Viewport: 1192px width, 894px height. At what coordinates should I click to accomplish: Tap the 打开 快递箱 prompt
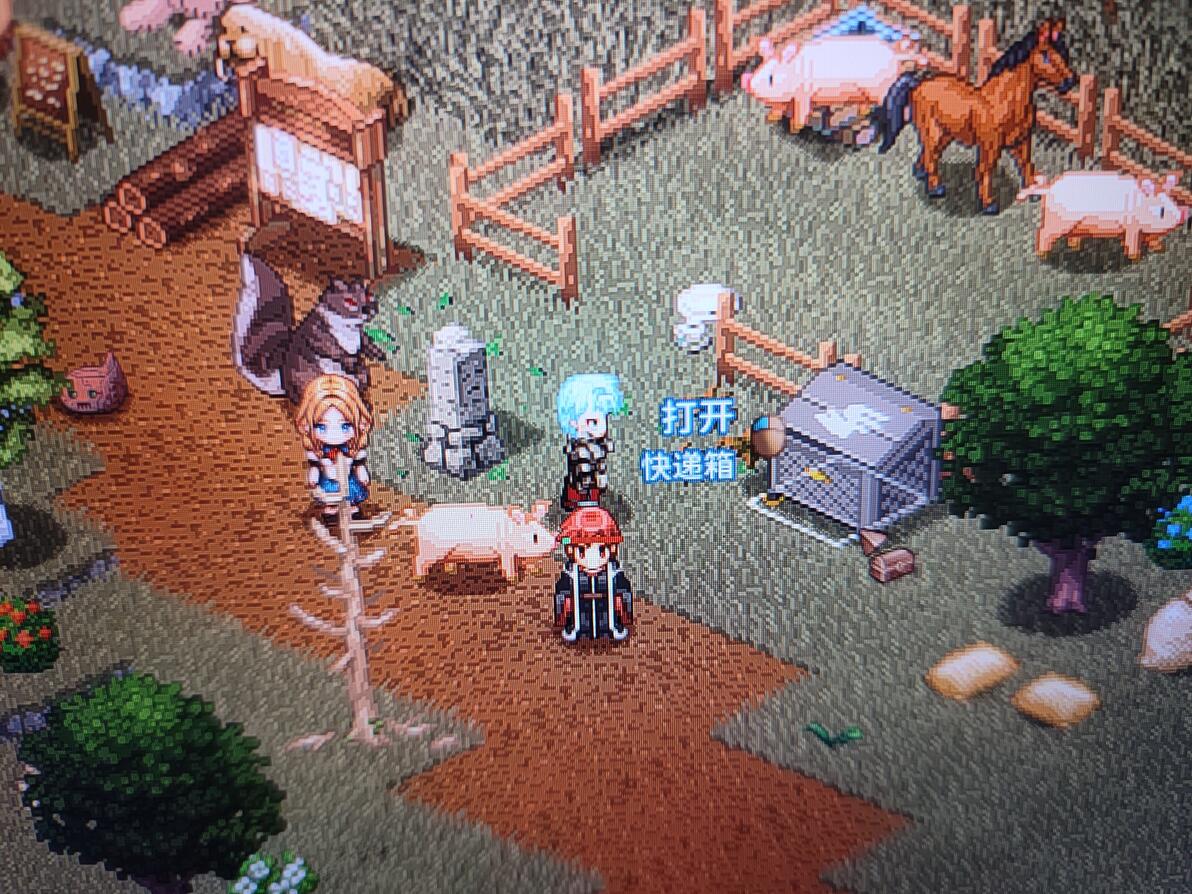tap(690, 442)
